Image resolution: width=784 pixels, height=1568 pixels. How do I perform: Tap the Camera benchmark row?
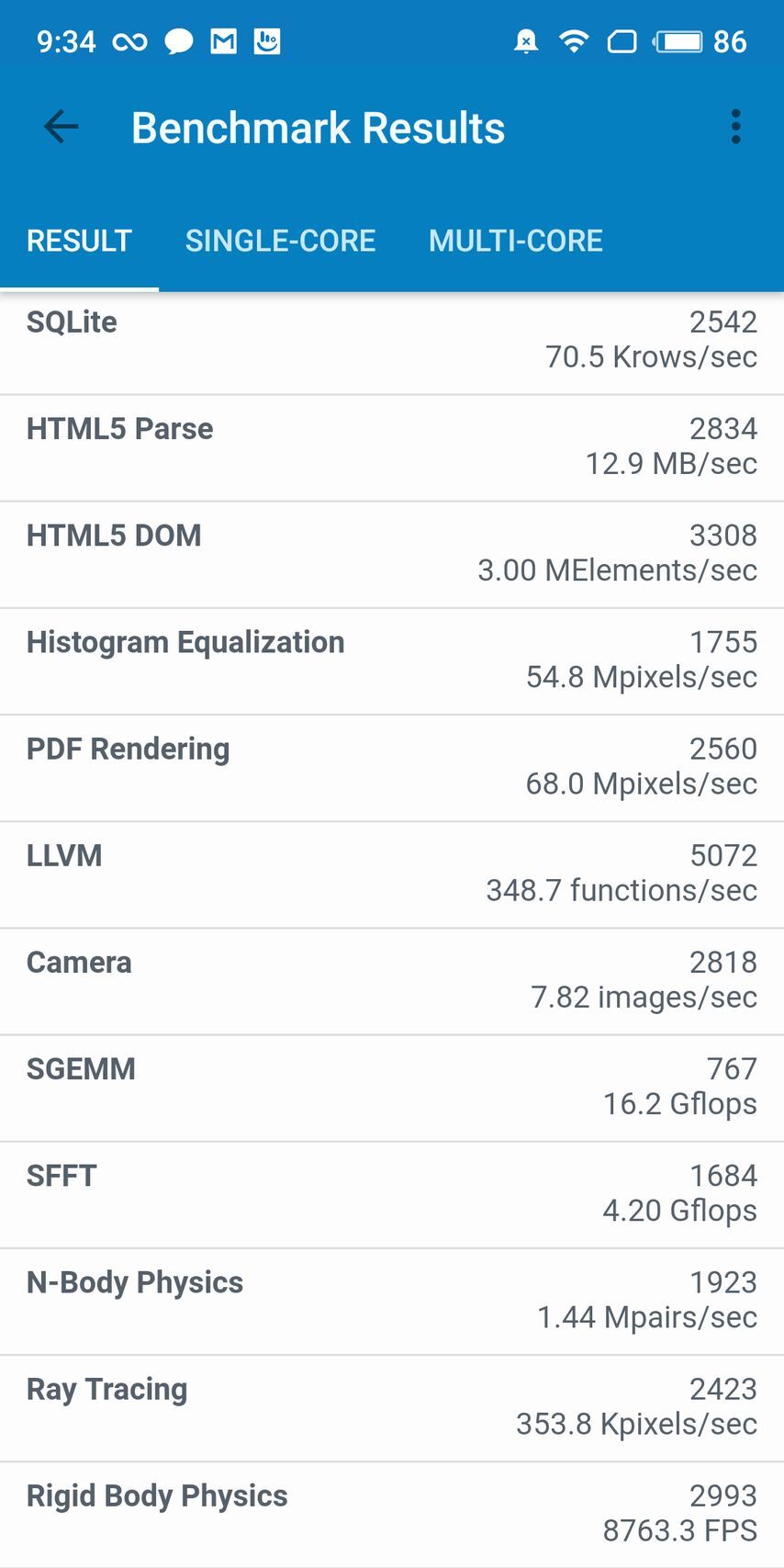pyautogui.click(x=392, y=979)
